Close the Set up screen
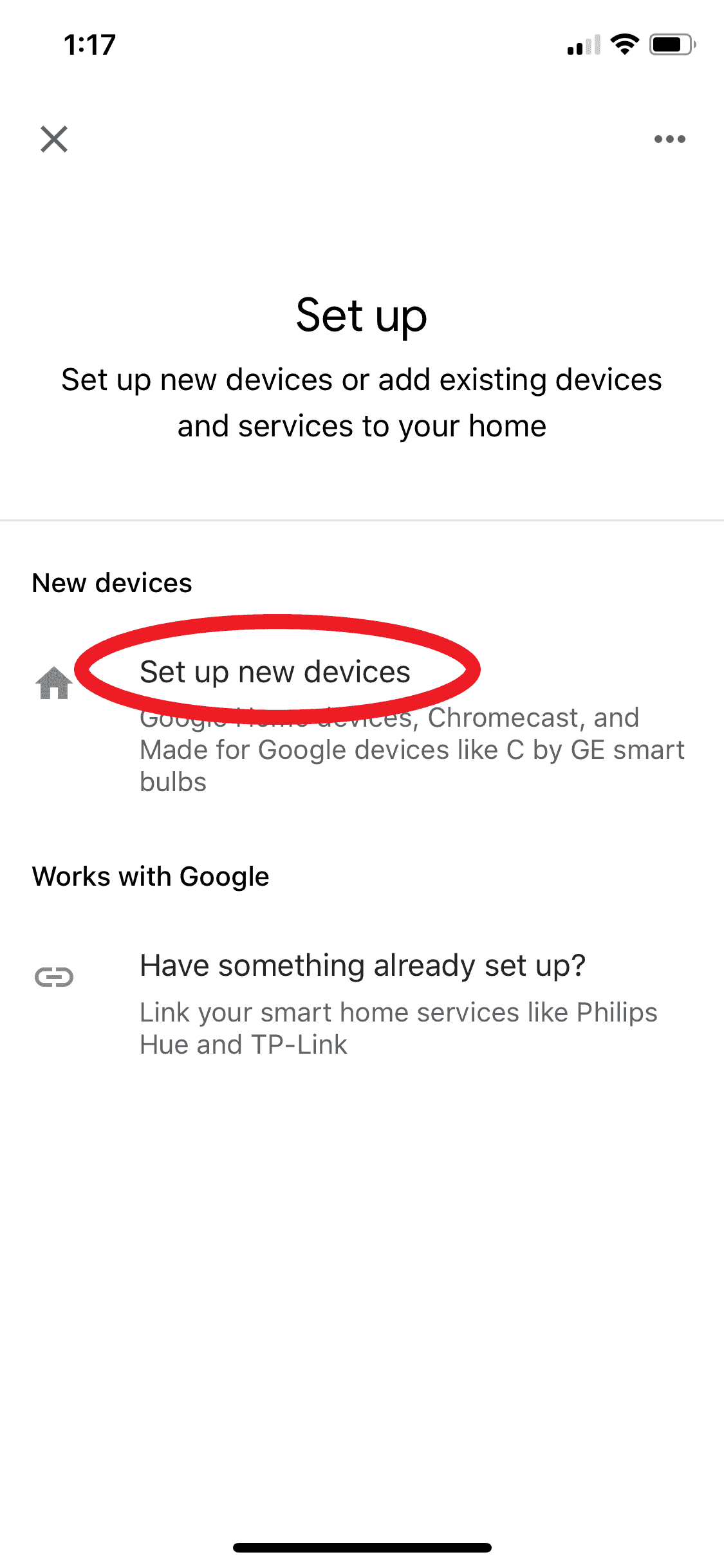The height and width of the screenshot is (1568, 724). tap(54, 139)
